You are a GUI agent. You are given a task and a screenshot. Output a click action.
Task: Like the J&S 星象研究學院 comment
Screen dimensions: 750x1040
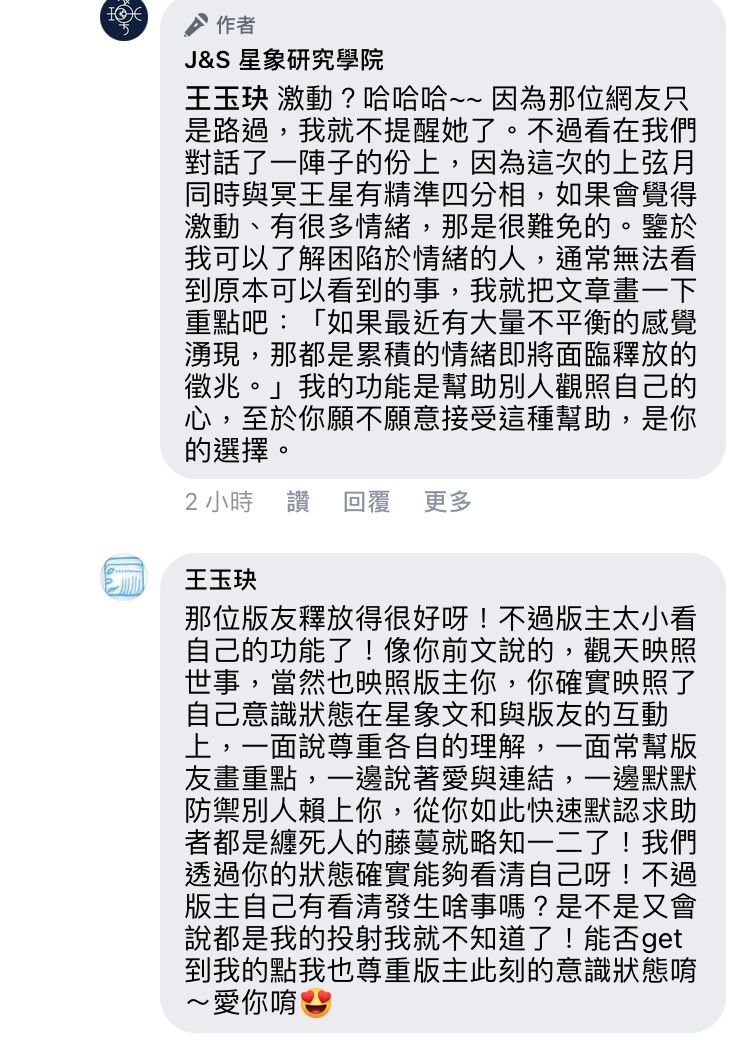pos(298,502)
